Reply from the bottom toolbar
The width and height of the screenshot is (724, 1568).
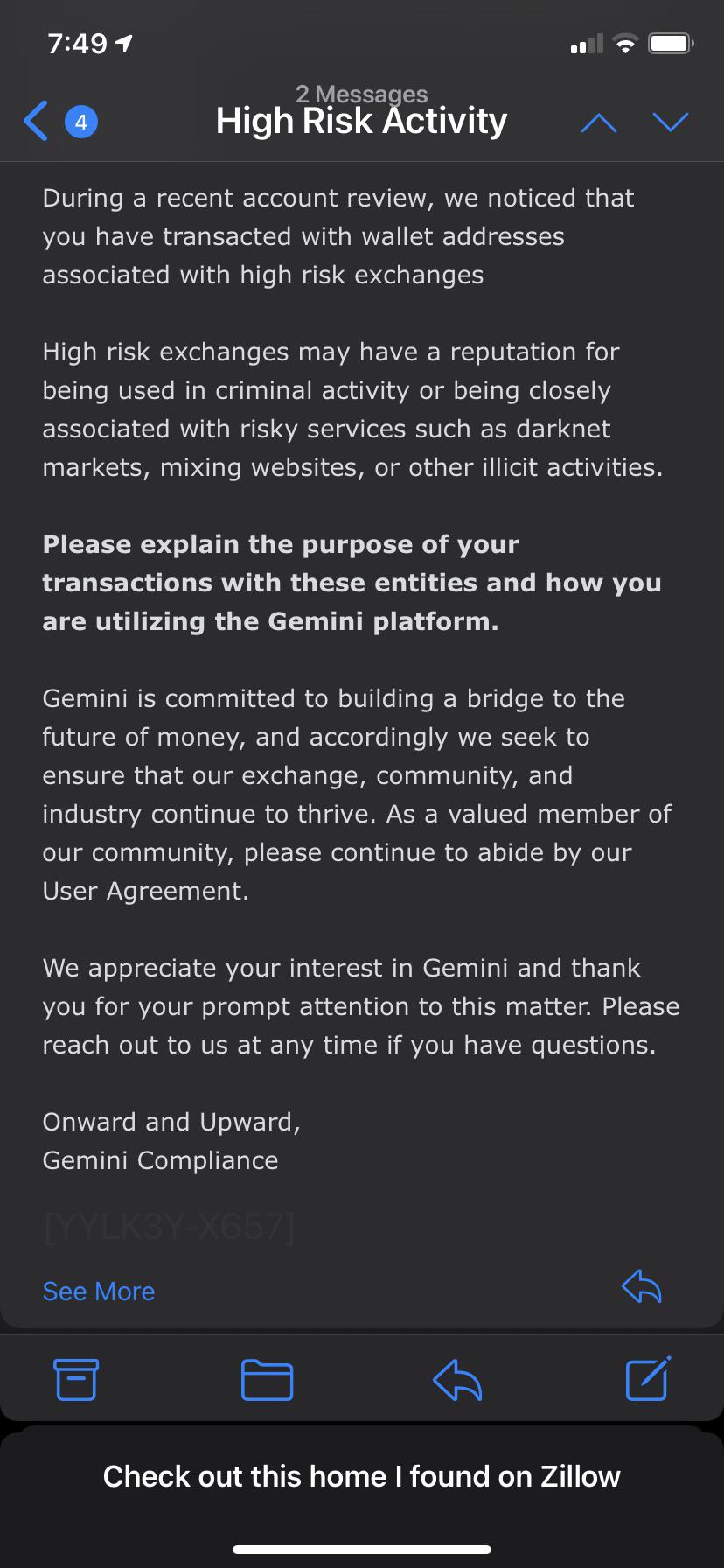pyautogui.click(x=456, y=1381)
